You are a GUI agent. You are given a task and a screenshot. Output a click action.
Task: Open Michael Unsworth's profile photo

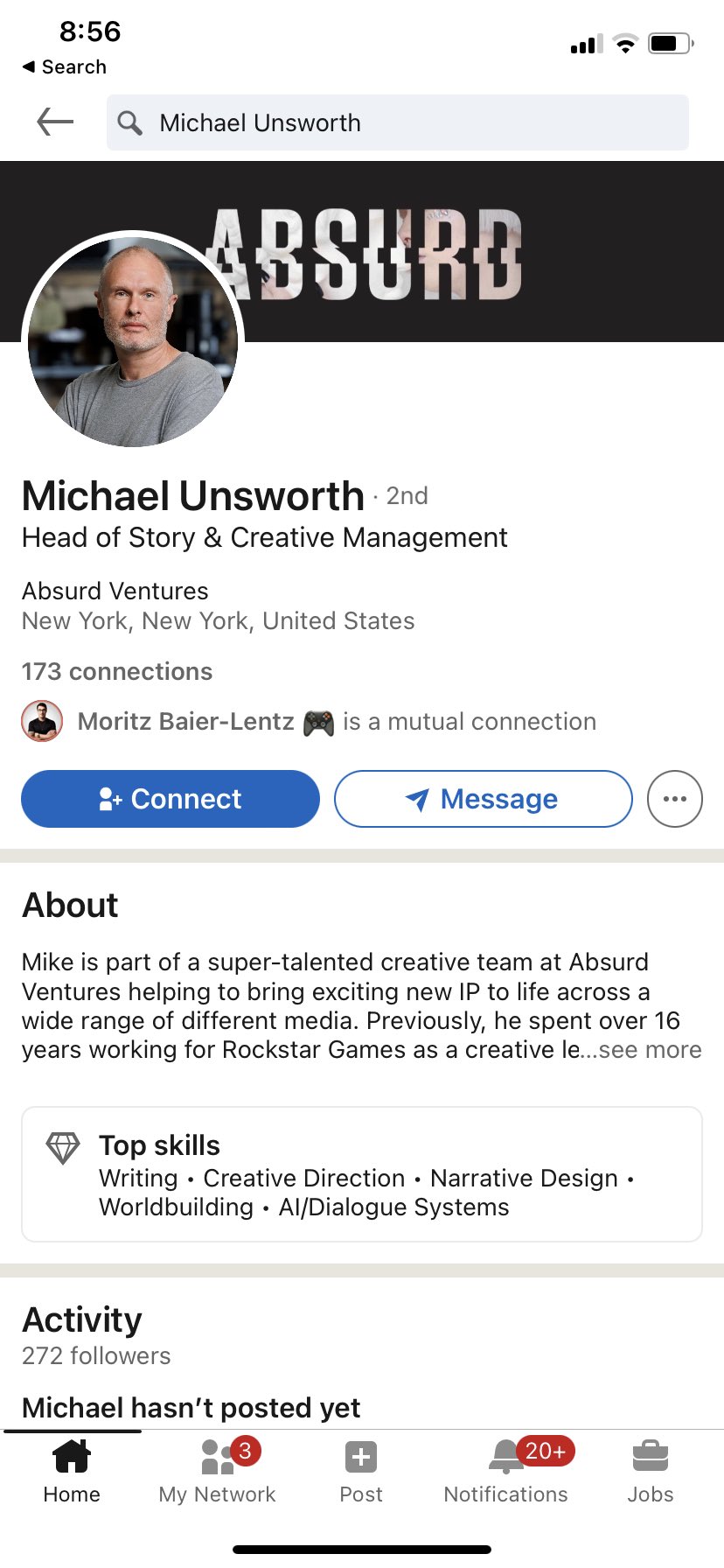[x=133, y=341]
